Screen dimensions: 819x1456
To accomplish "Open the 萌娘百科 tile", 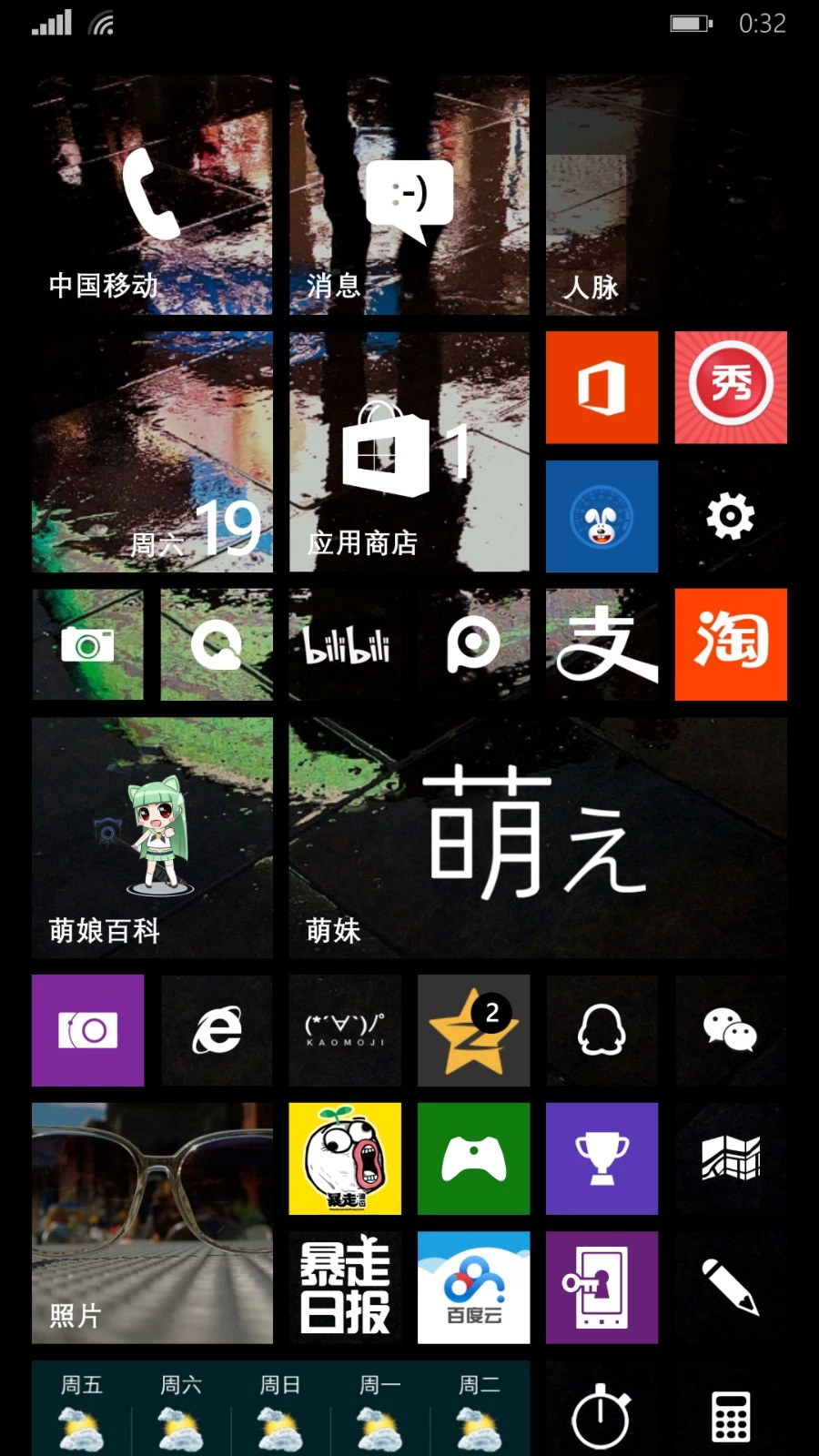I will (x=152, y=838).
